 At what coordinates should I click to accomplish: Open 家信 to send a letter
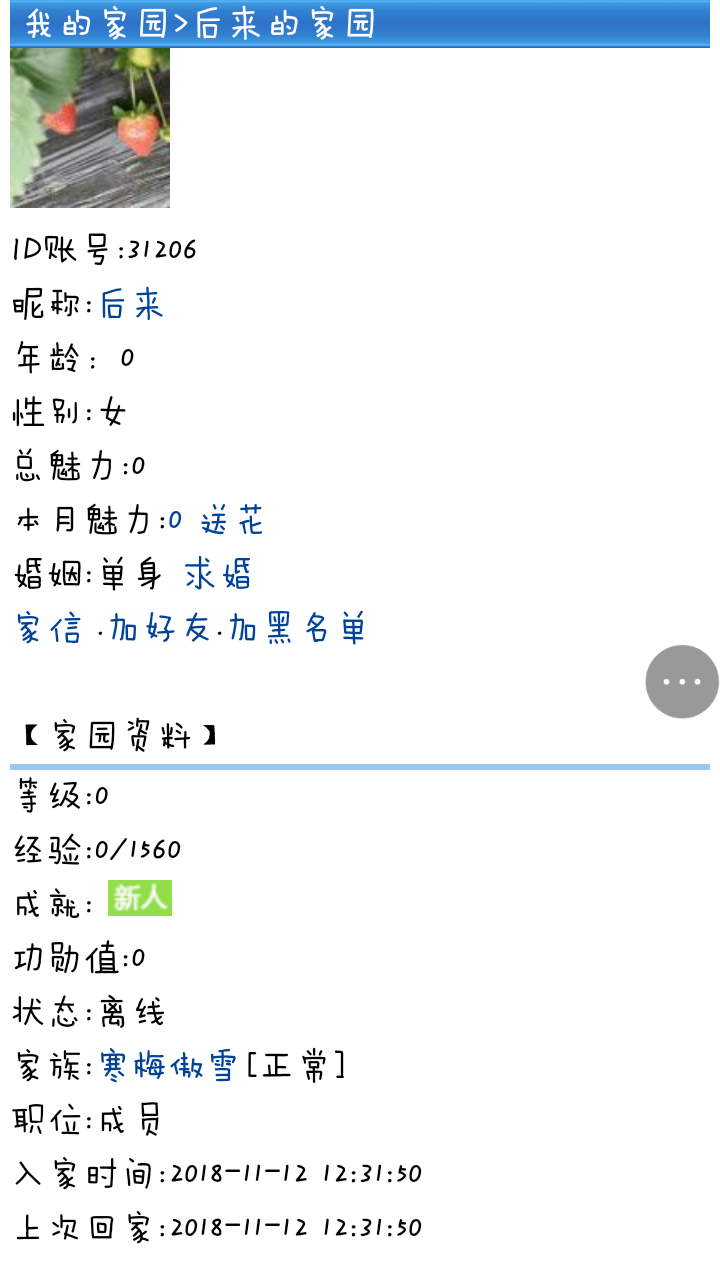tap(49, 629)
